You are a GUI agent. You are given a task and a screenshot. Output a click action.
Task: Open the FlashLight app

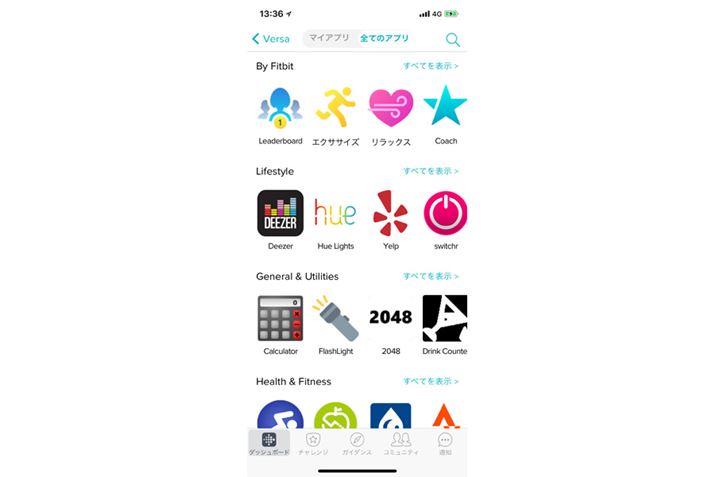(336, 318)
